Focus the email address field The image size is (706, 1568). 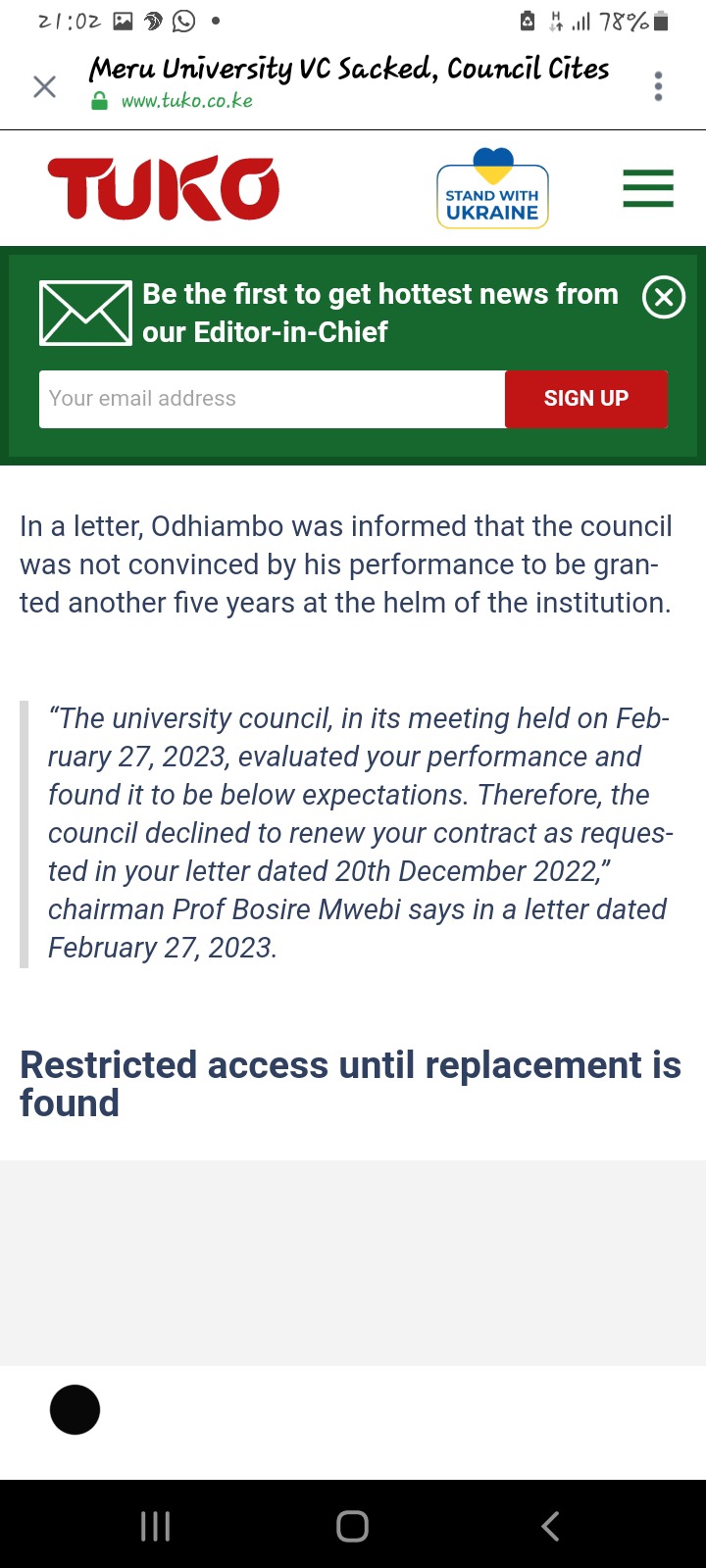point(273,399)
